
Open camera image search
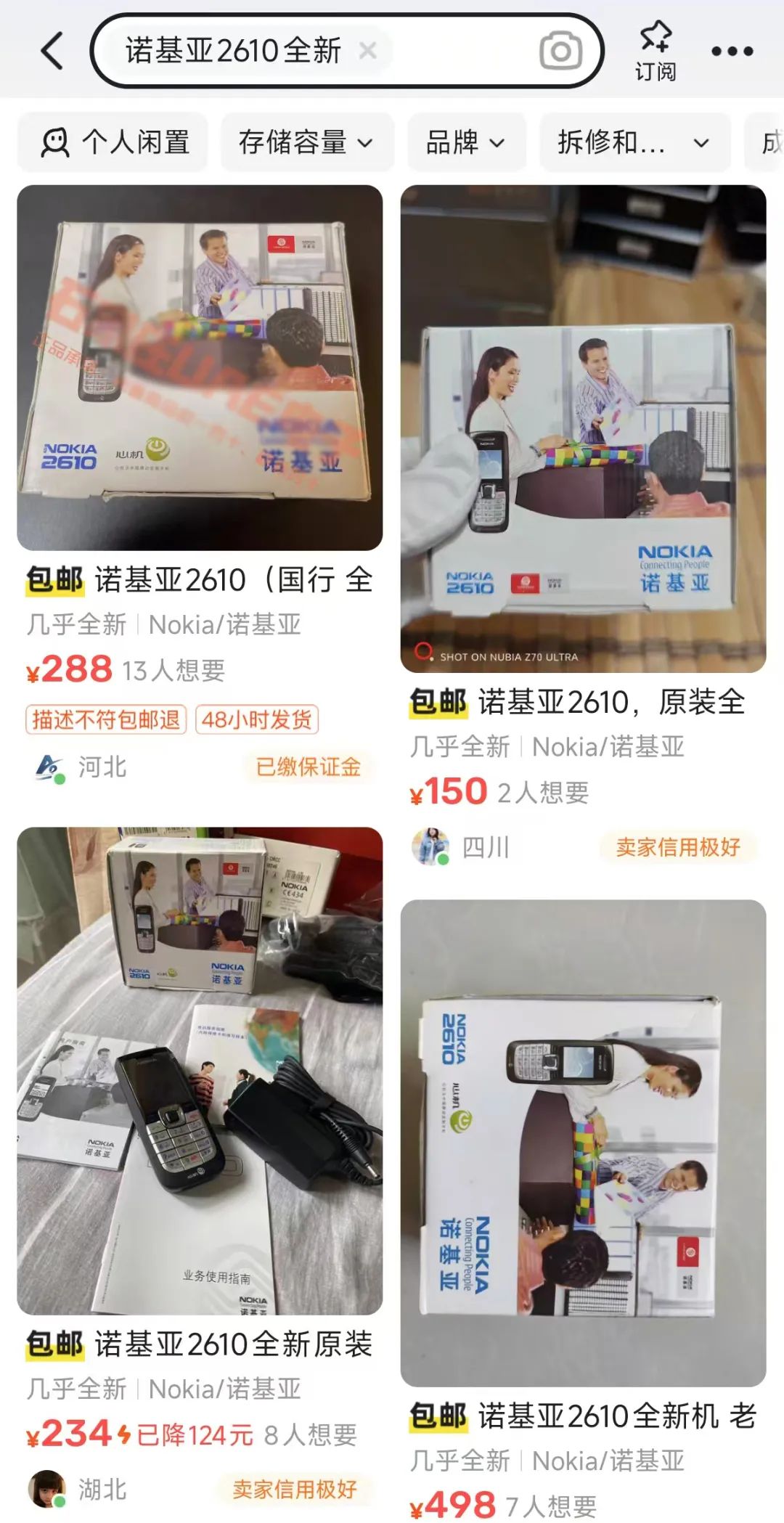point(560,51)
